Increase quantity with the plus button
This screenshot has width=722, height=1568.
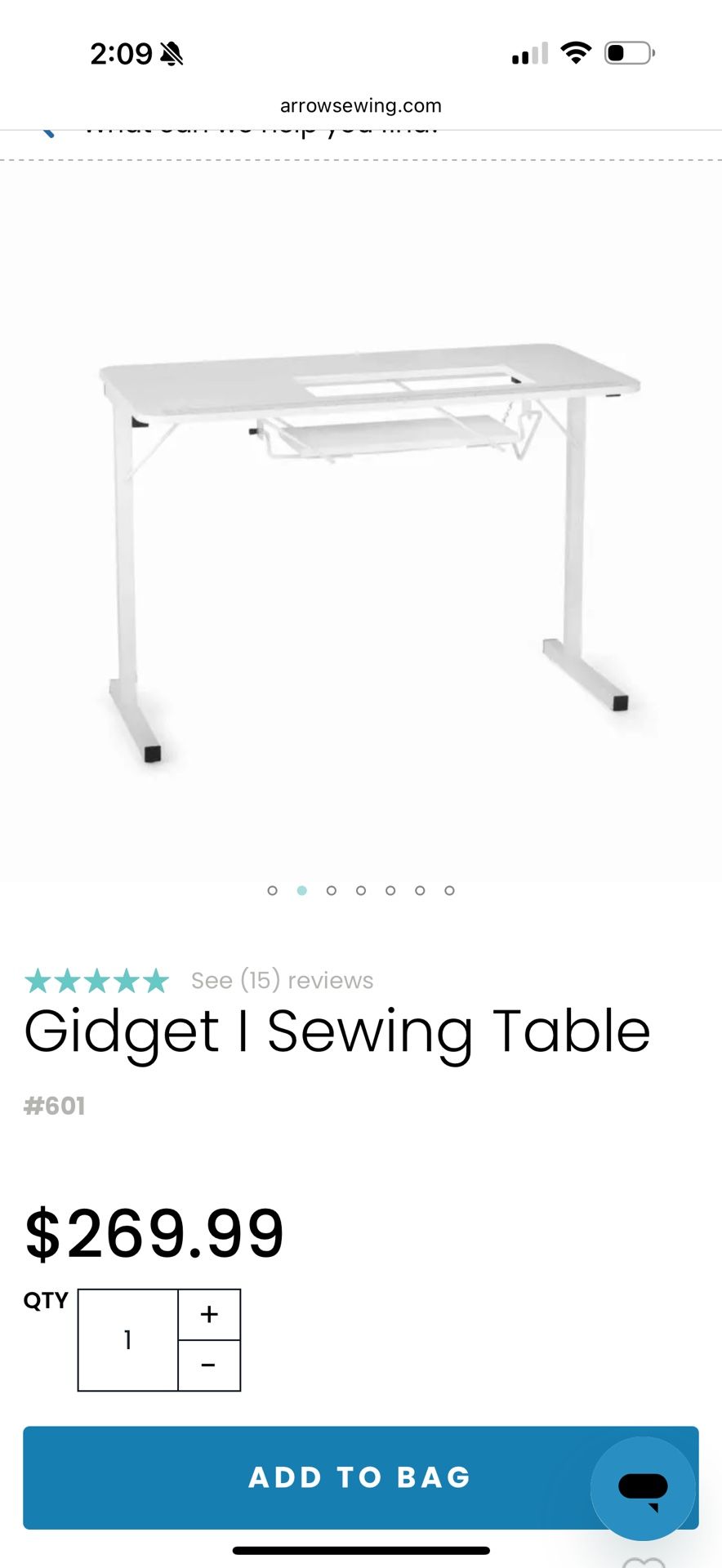[x=209, y=1314]
